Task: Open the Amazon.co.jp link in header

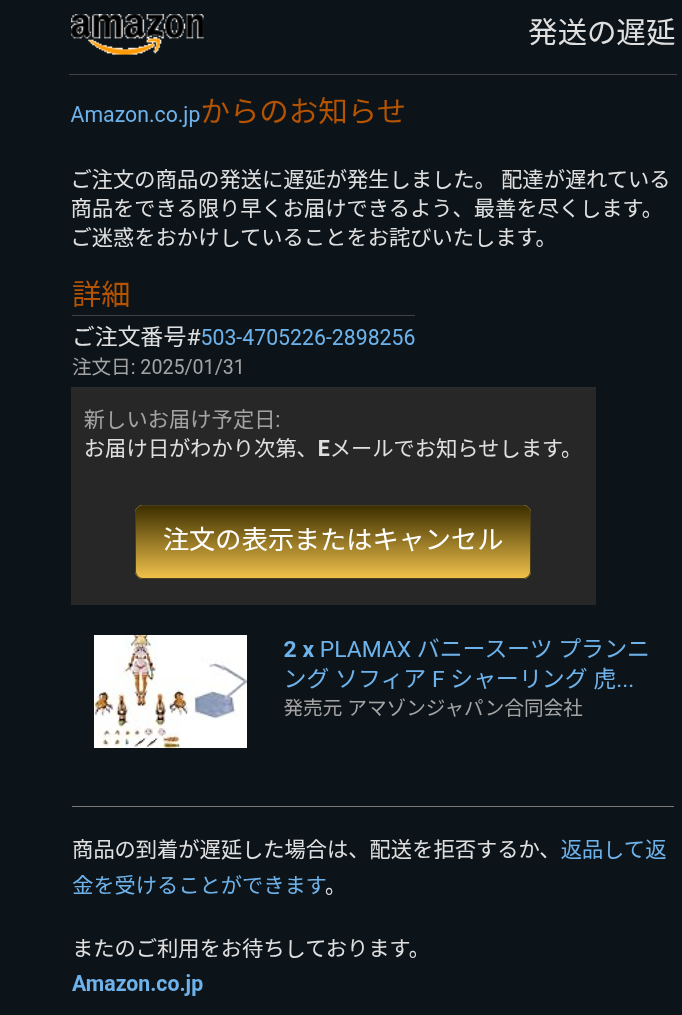Action: [x=136, y=114]
